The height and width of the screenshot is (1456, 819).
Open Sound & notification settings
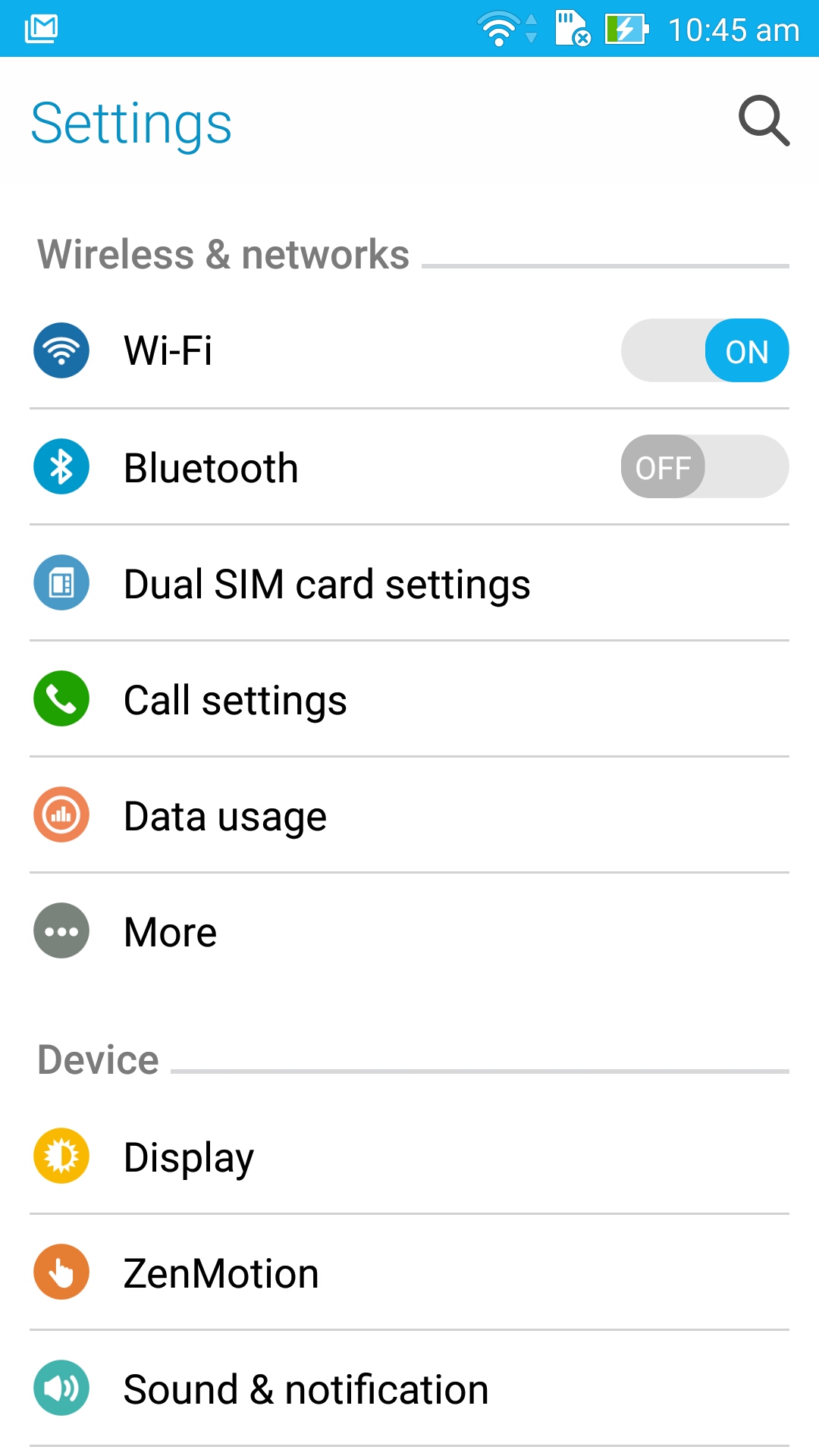click(x=409, y=1388)
